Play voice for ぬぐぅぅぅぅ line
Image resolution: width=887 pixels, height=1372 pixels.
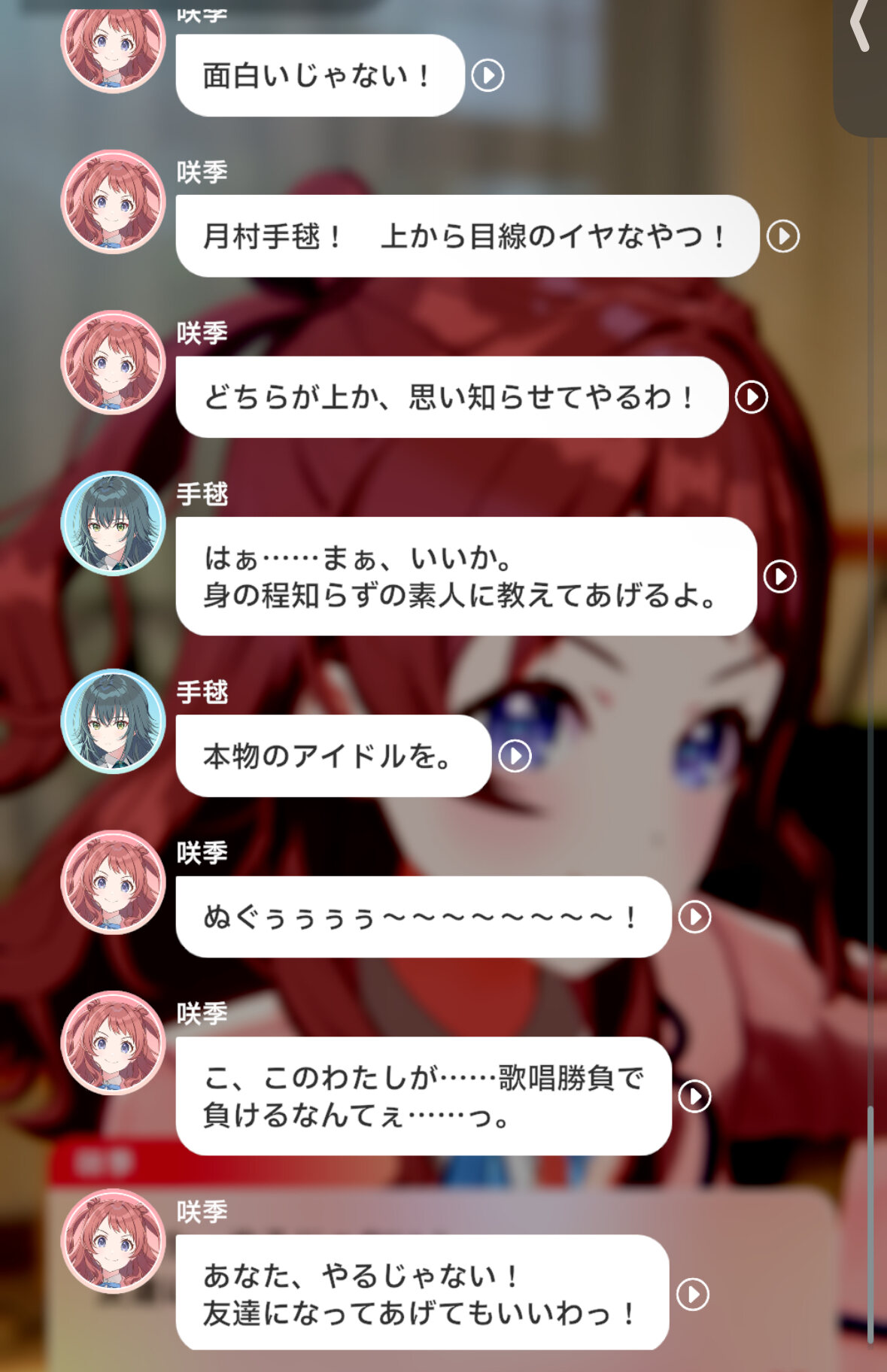click(694, 917)
